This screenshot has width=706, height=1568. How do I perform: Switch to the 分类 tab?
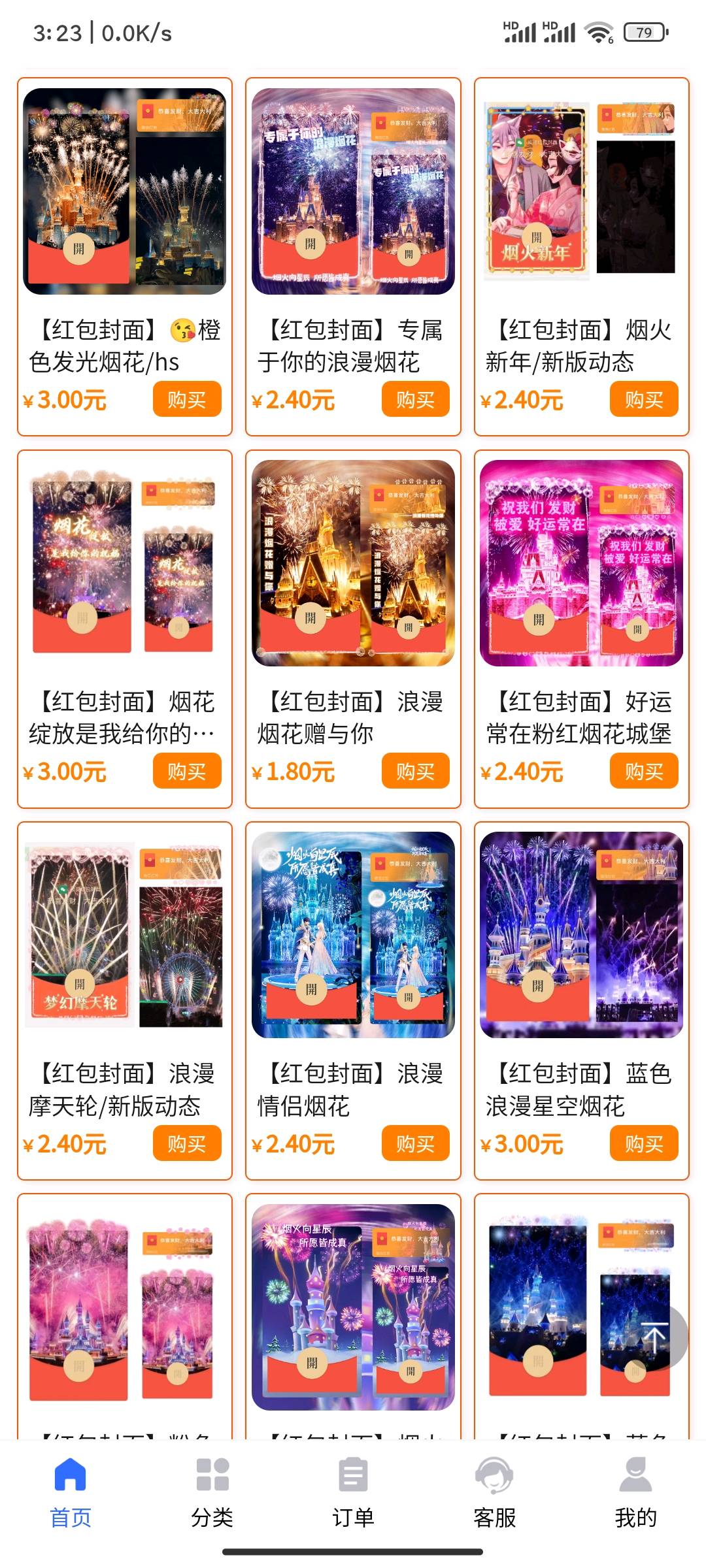point(212,1492)
